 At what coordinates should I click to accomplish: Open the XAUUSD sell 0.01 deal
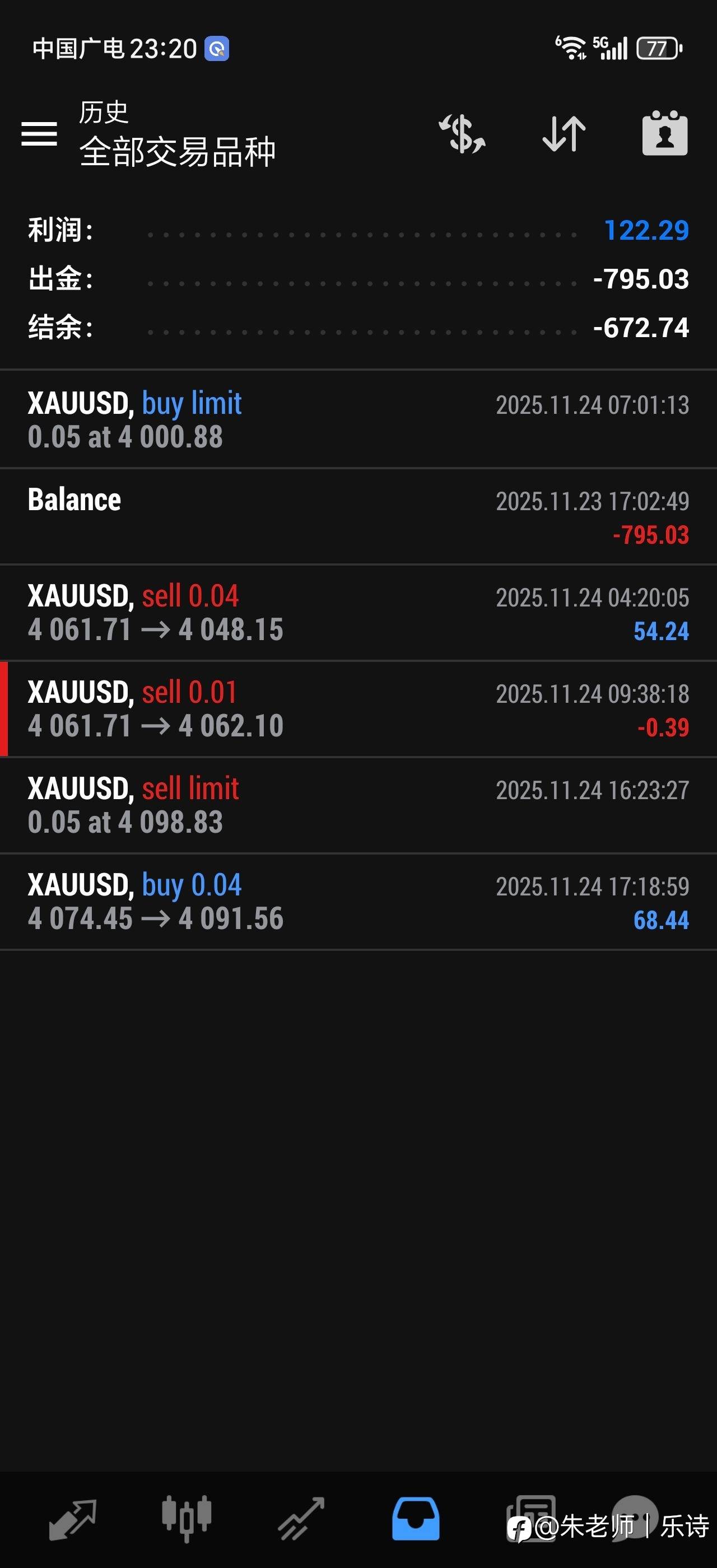tap(358, 709)
